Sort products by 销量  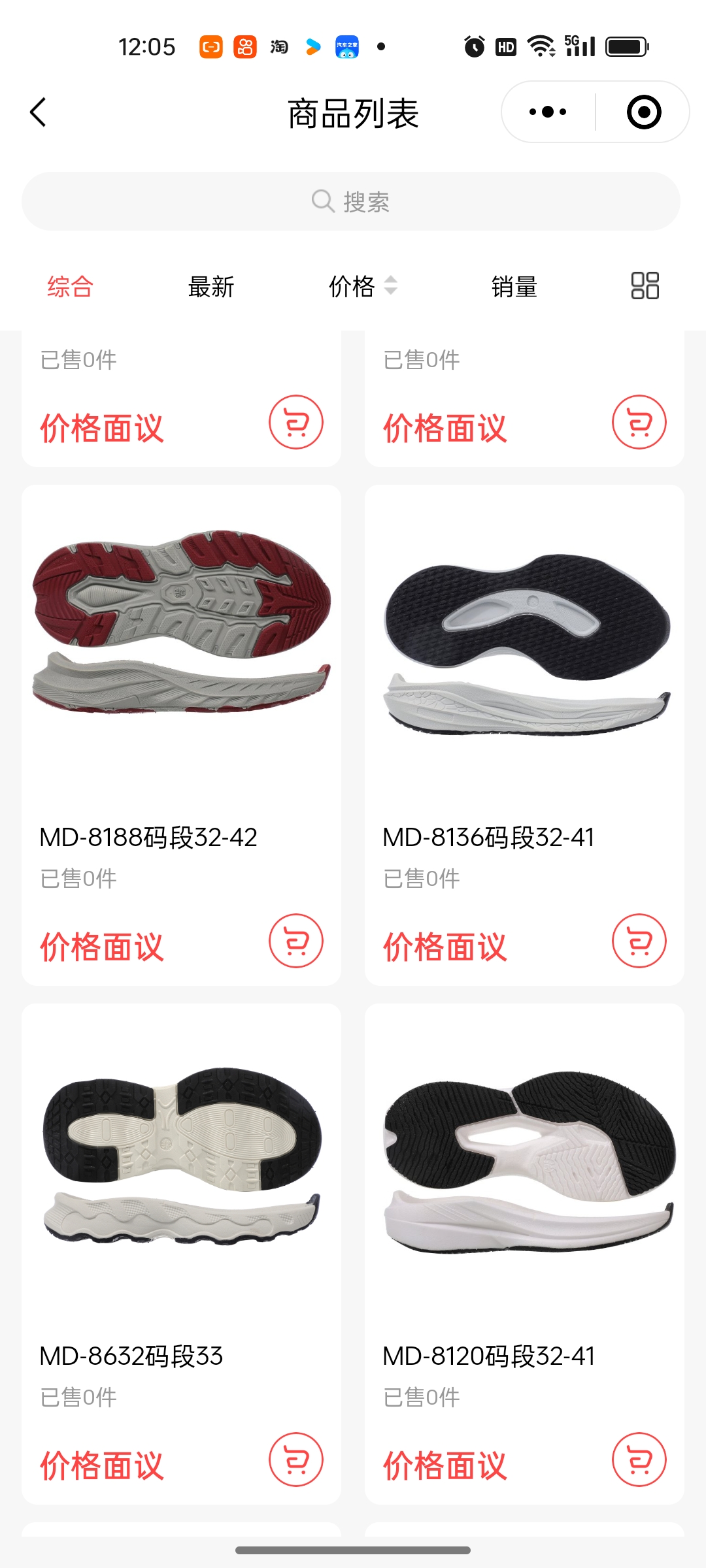coord(514,286)
